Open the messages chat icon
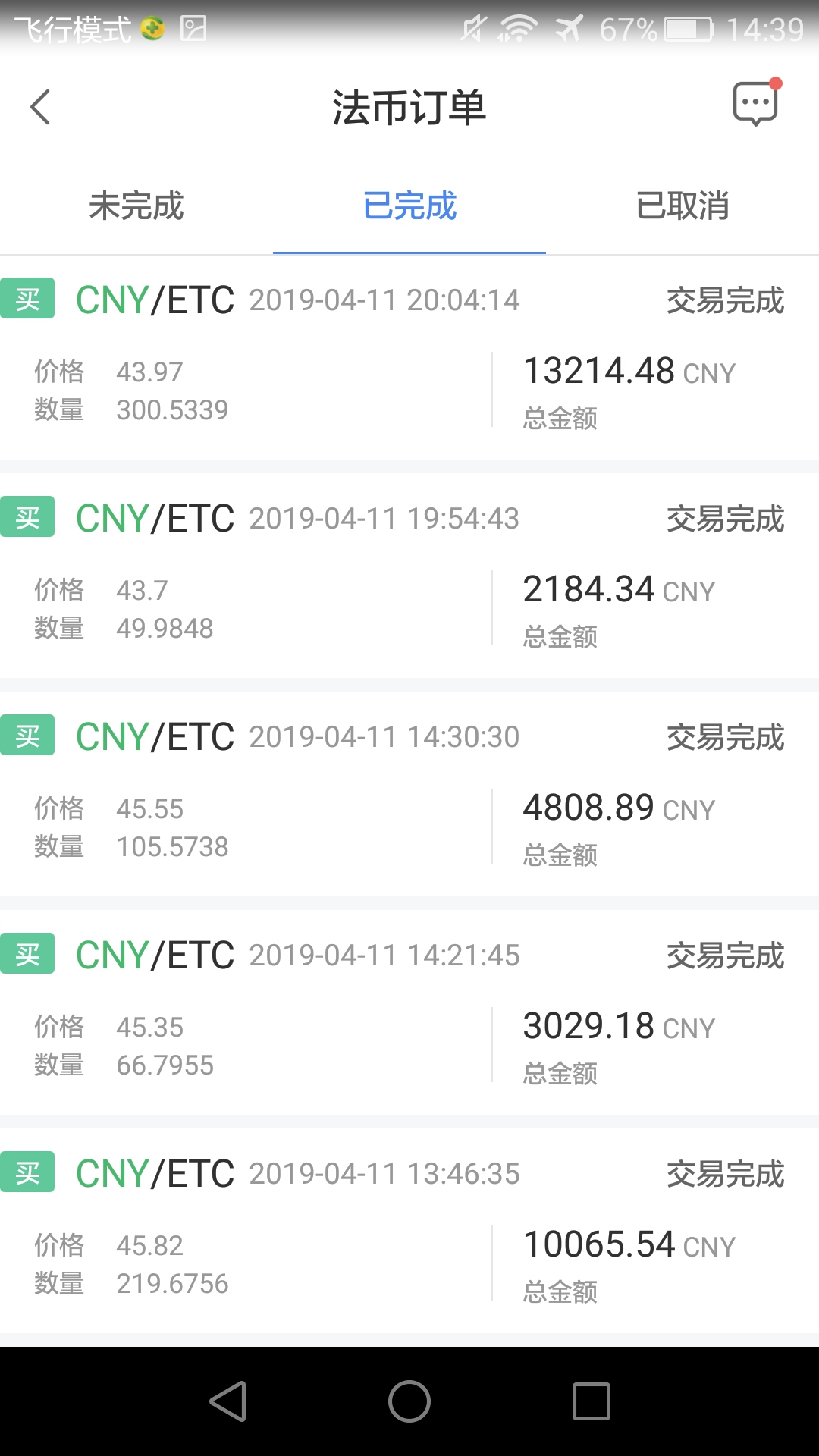 pyautogui.click(x=755, y=104)
